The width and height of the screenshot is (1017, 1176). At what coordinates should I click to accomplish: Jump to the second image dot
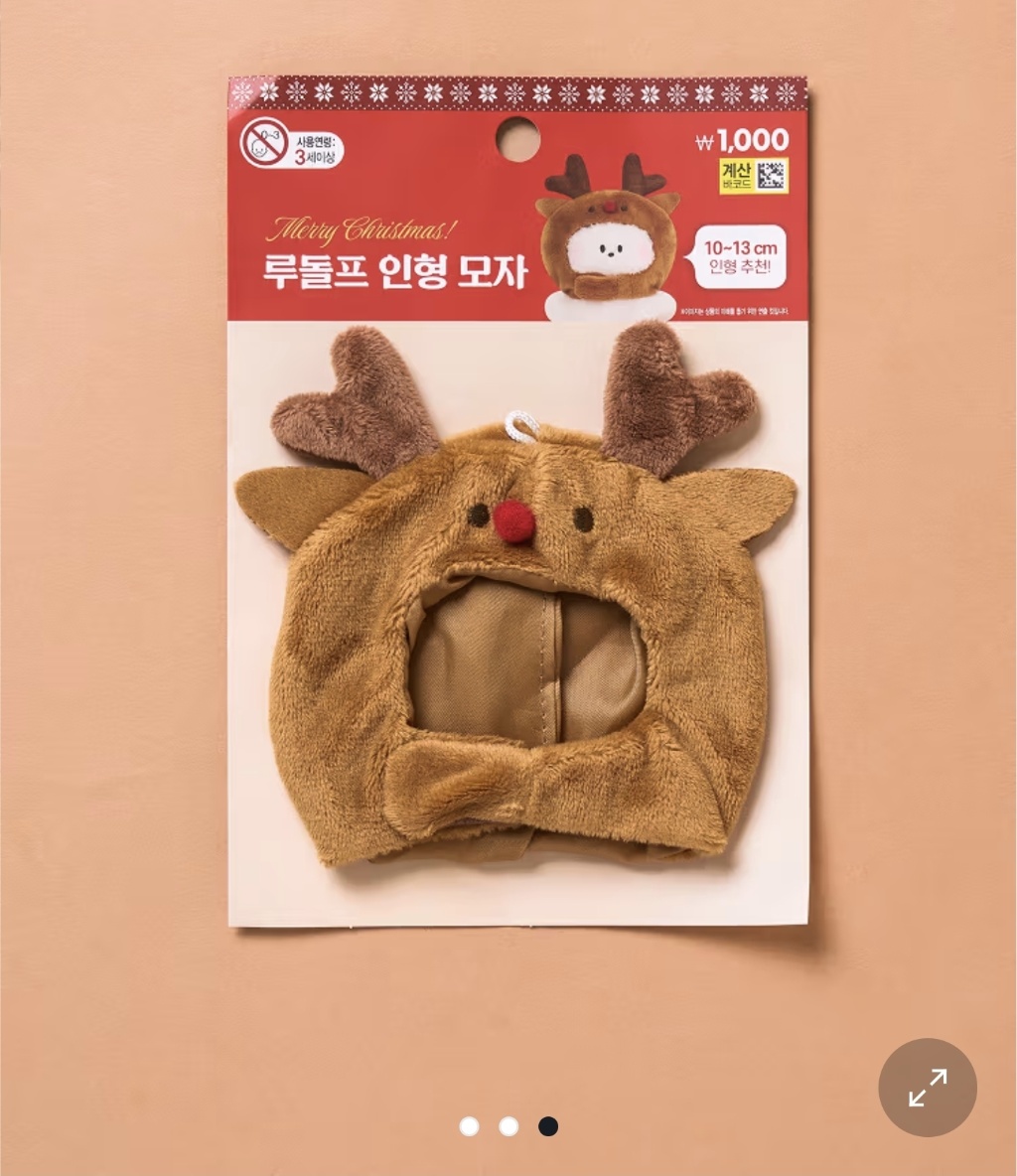click(x=508, y=1126)
